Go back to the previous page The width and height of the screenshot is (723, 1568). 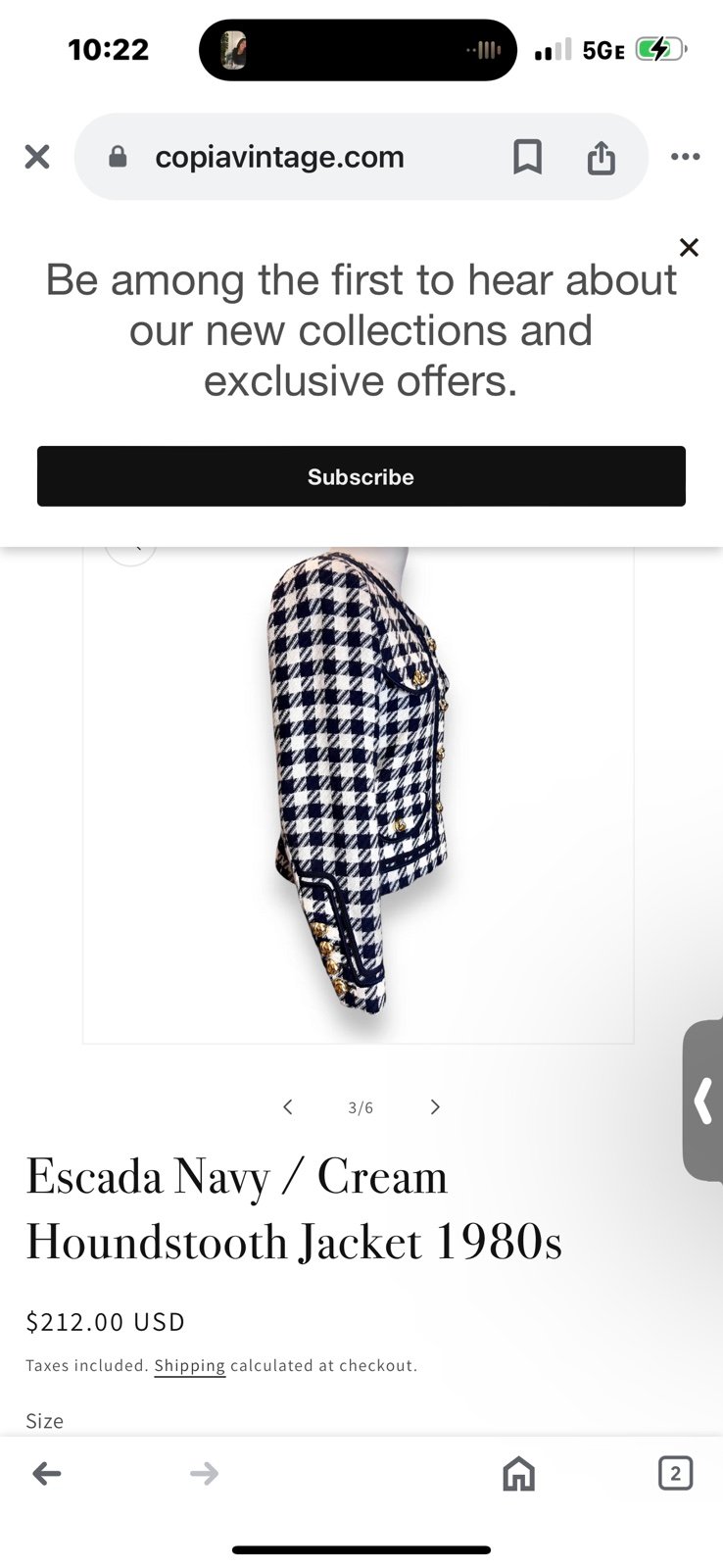point(47,1473)
